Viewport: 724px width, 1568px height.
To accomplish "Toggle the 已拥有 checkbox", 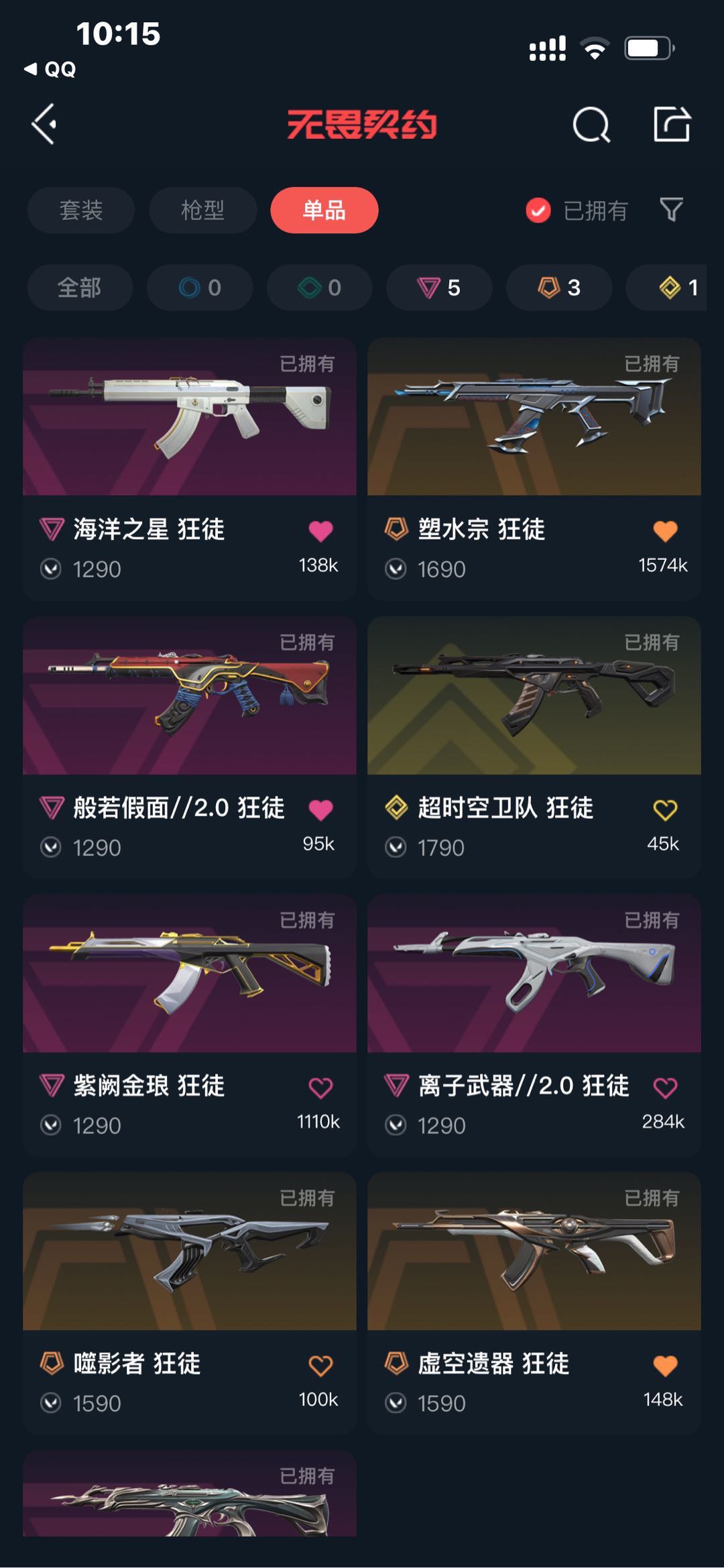I will (538, 211).
